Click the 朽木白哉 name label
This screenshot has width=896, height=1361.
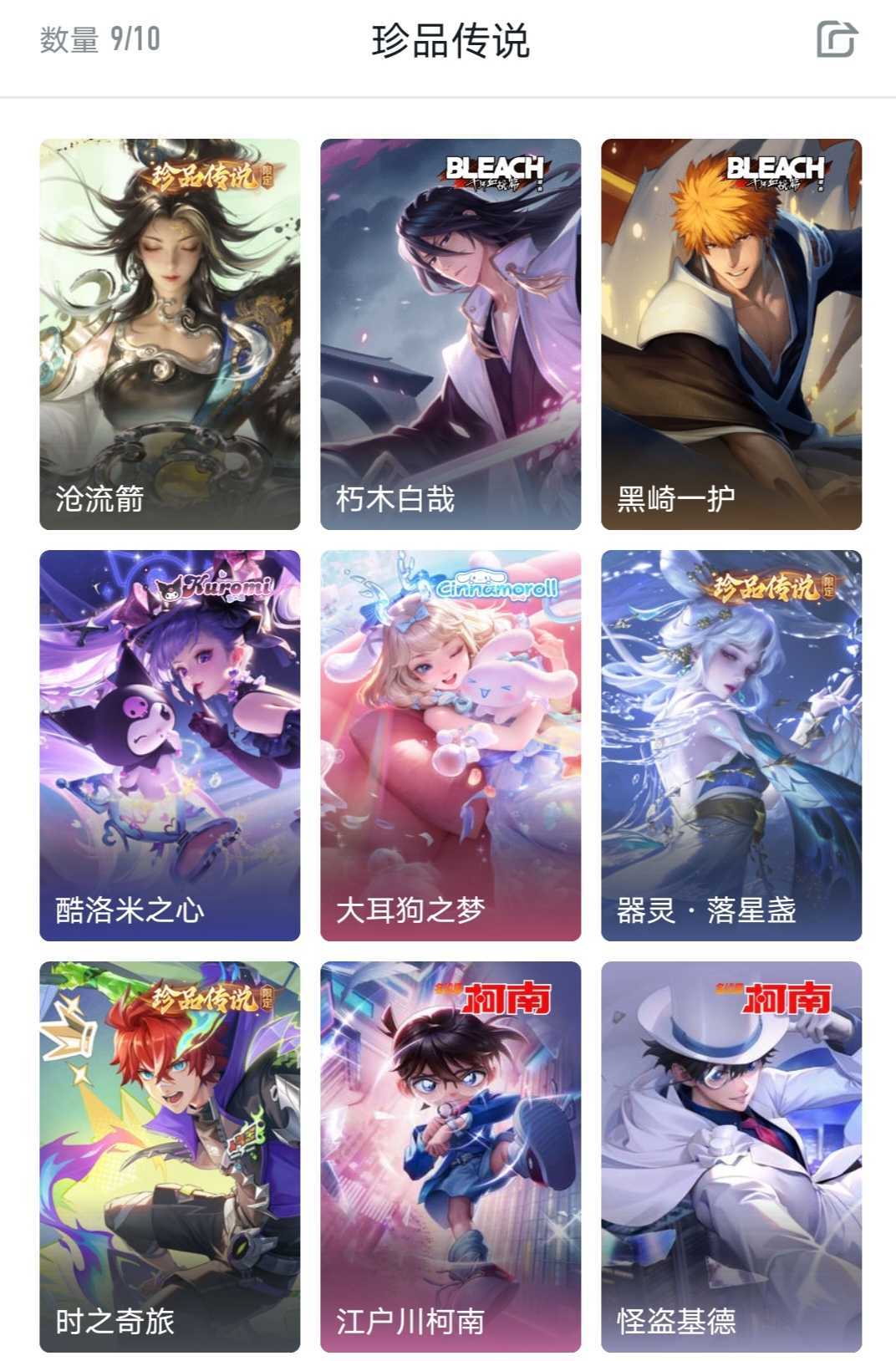coord(393,496)
